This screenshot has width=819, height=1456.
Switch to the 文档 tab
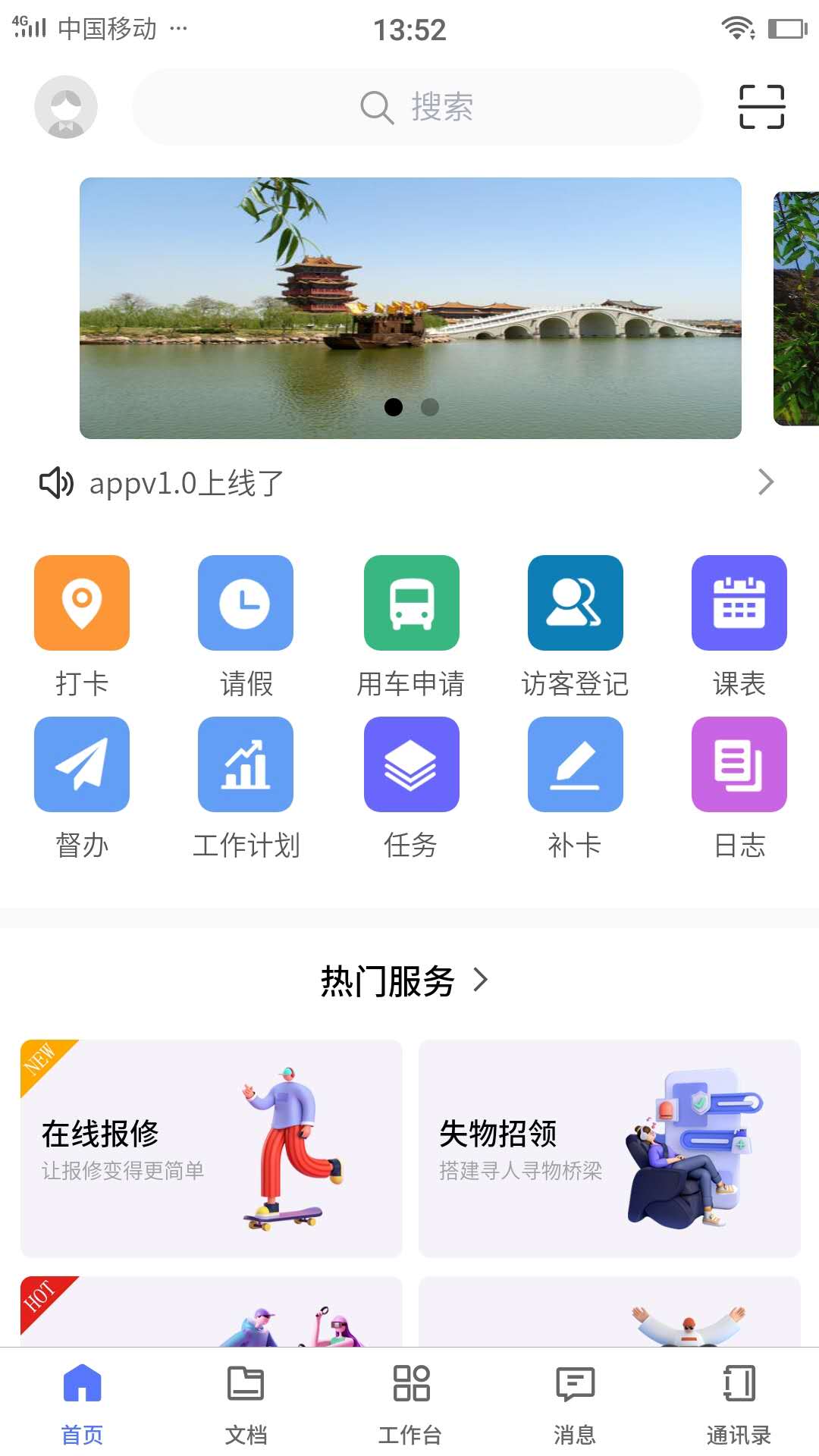246,1401
